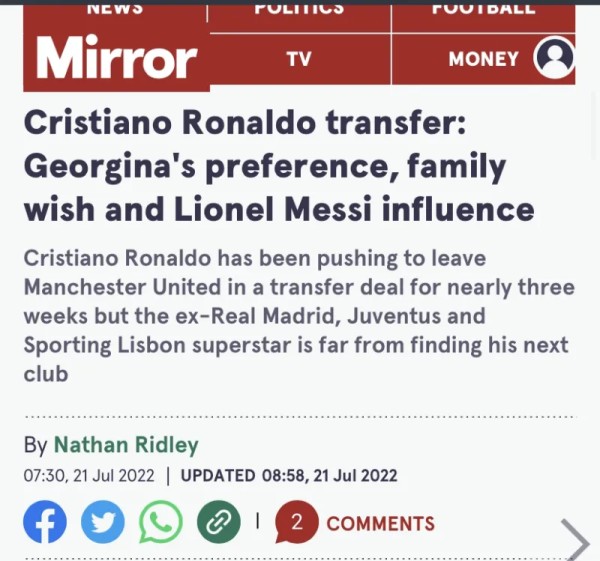View the 2 comments
The width and height of the screenshot is (600, 561).
point(355,523)
